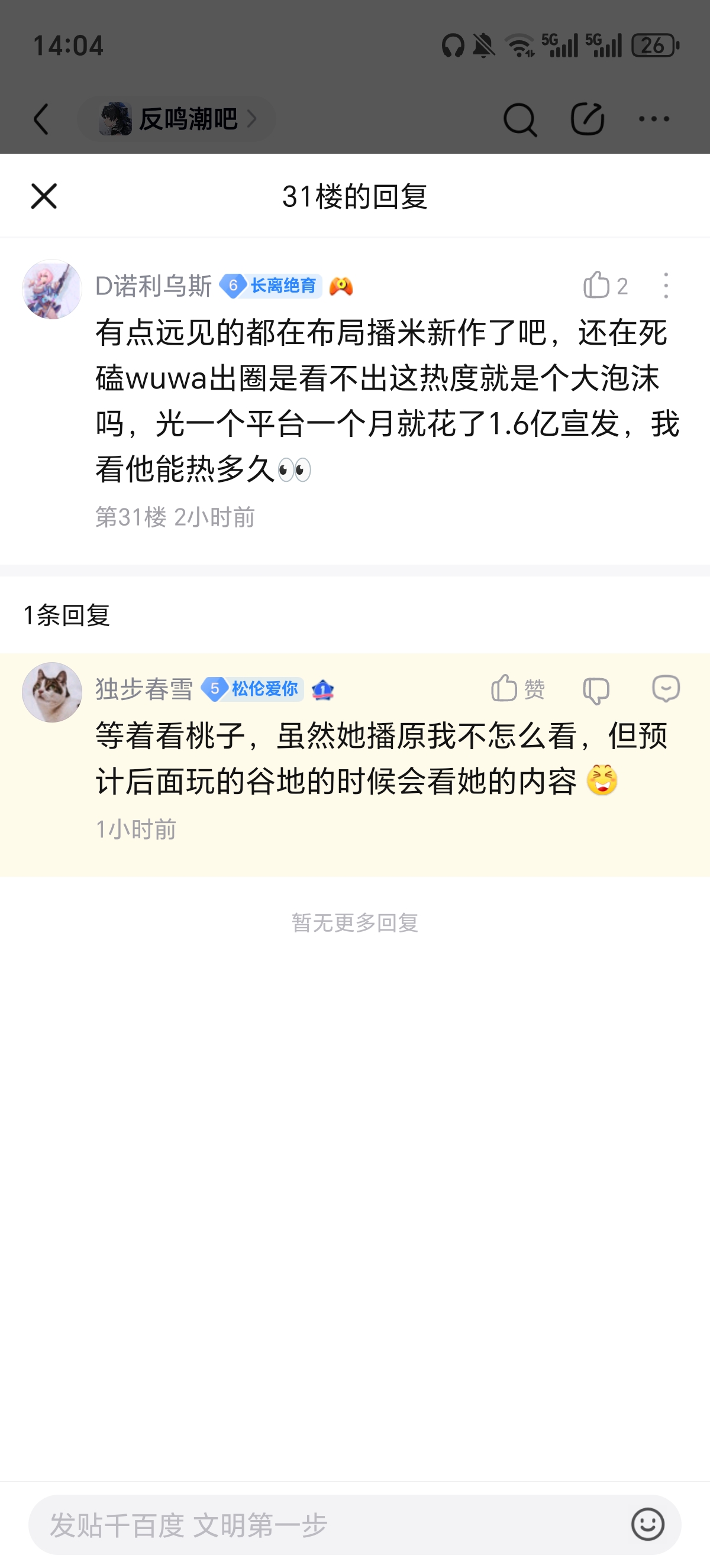Tap the reply input field at bottom

(329, 1525)
